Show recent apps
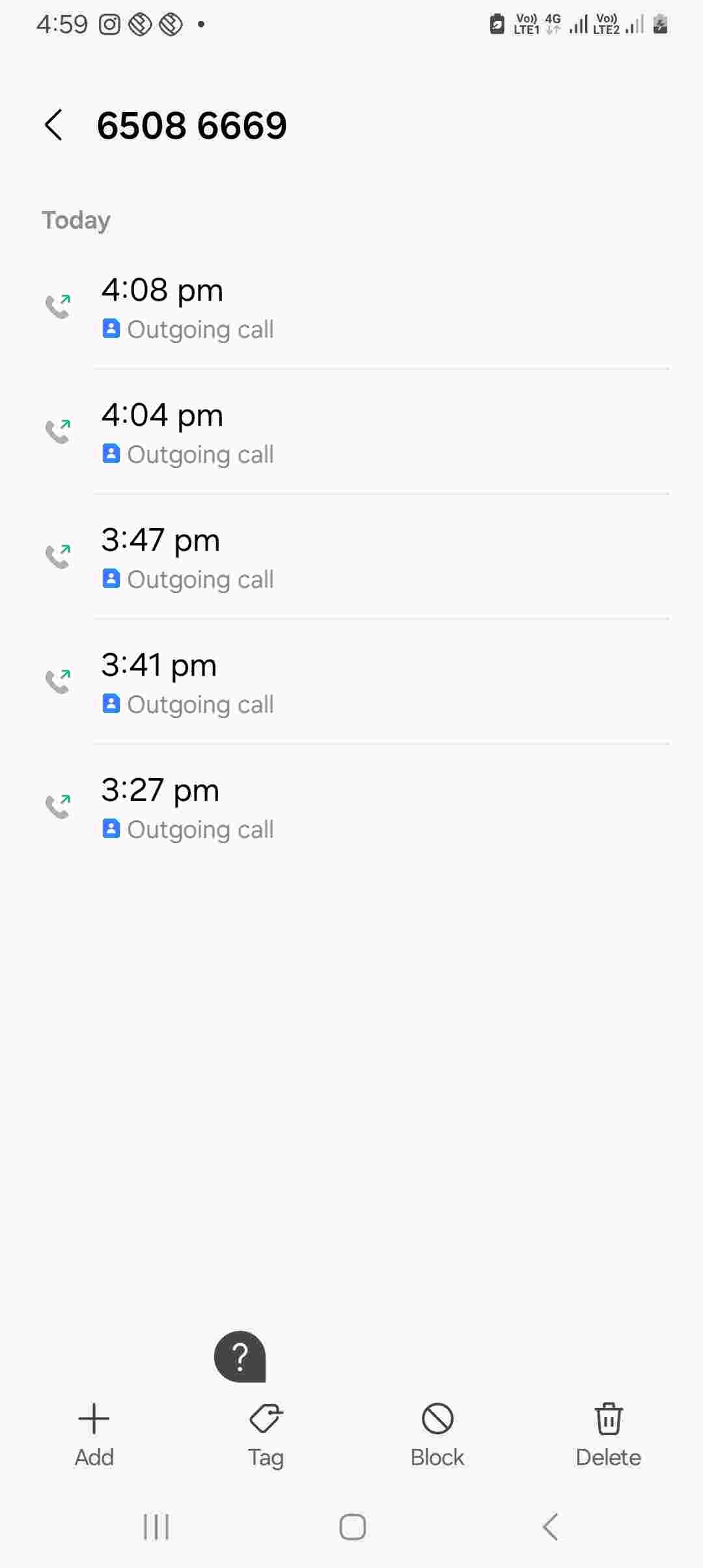Screen dimensions: 703x1568 [156, 1527]
